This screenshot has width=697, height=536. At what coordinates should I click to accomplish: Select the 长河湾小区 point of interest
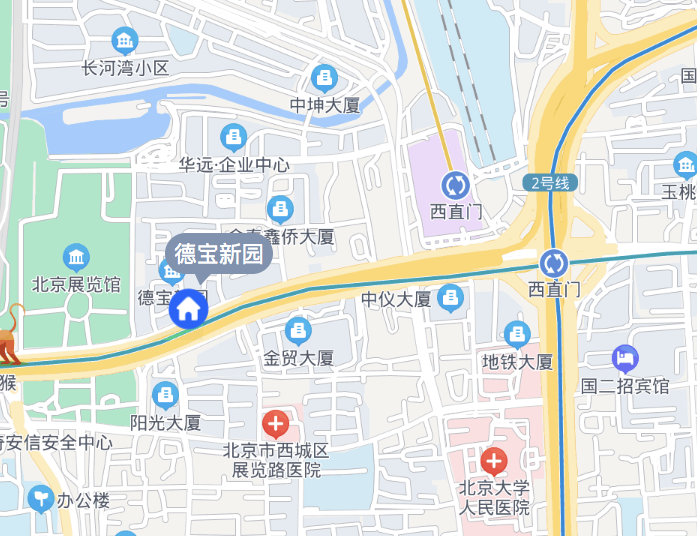coord(125,41)
